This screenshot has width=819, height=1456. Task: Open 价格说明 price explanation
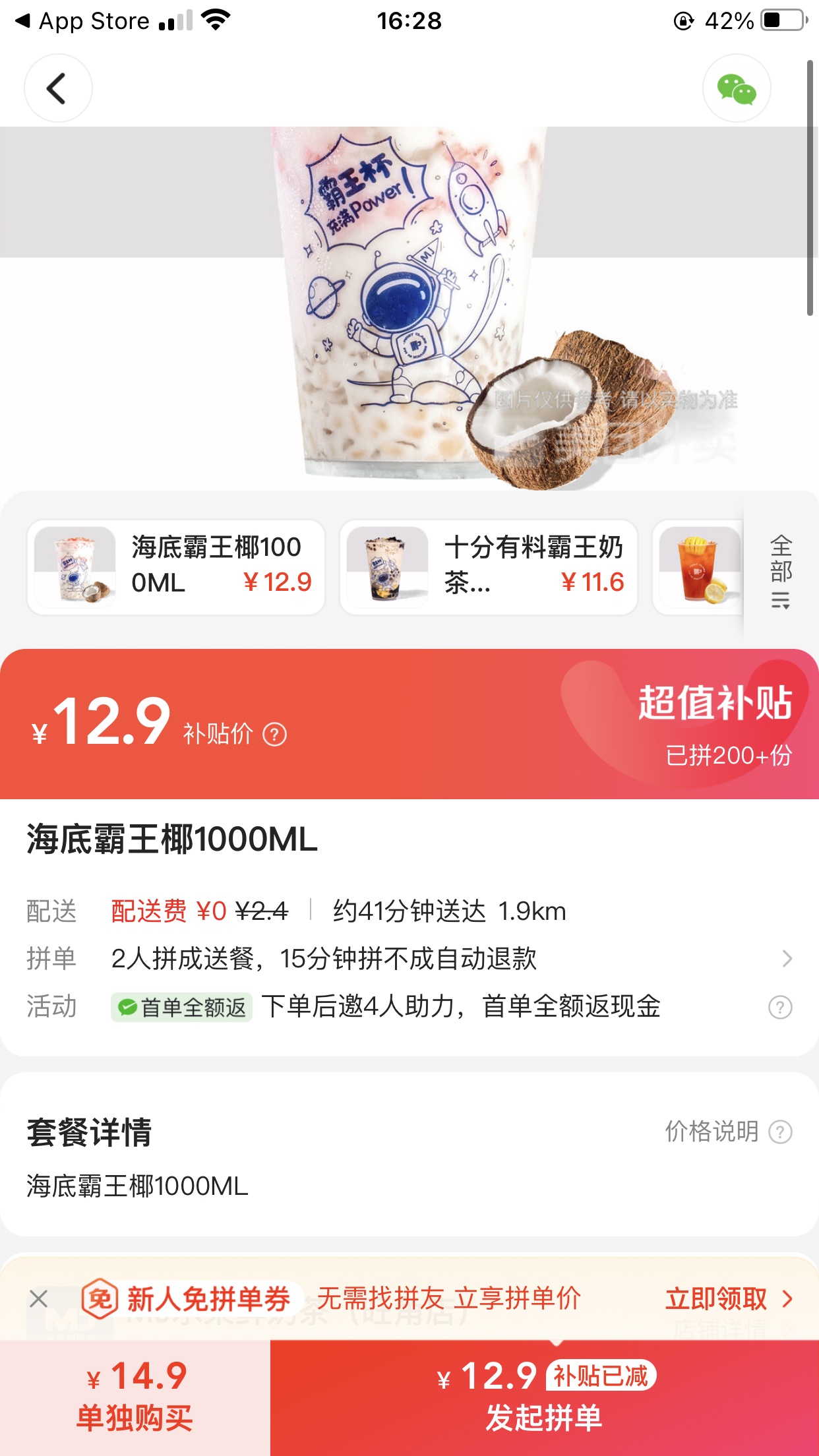[728, 1132]
